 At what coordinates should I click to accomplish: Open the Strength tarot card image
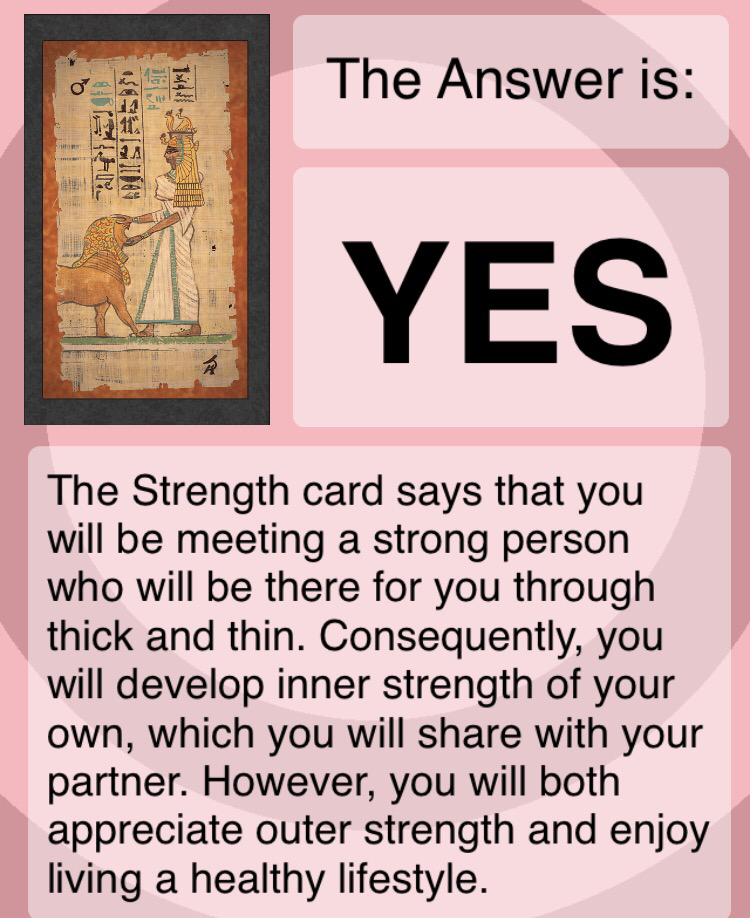point(146,219)
